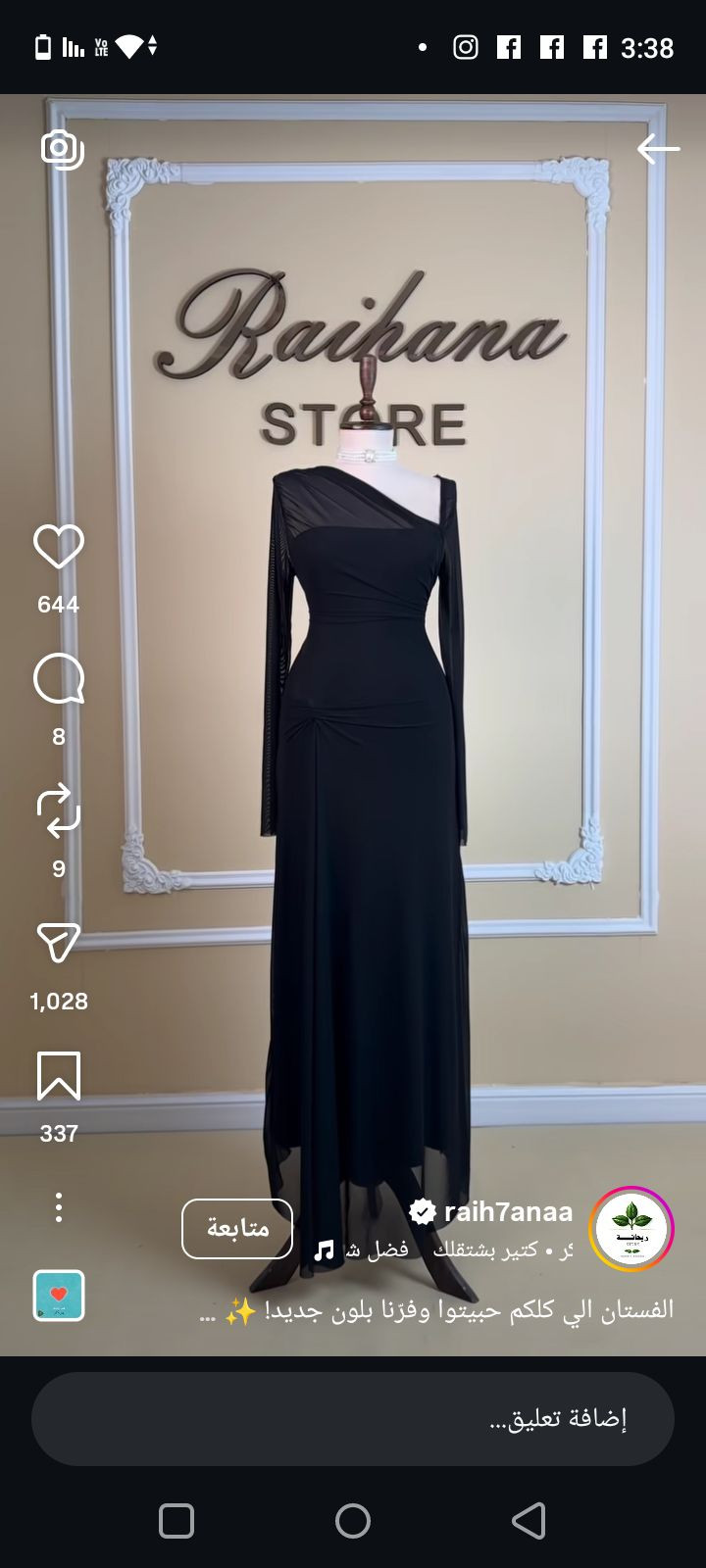This screenshot has width=706, height=1568.
Task: Open the raih7anaa profile username
Action: tap(507, 1212)
